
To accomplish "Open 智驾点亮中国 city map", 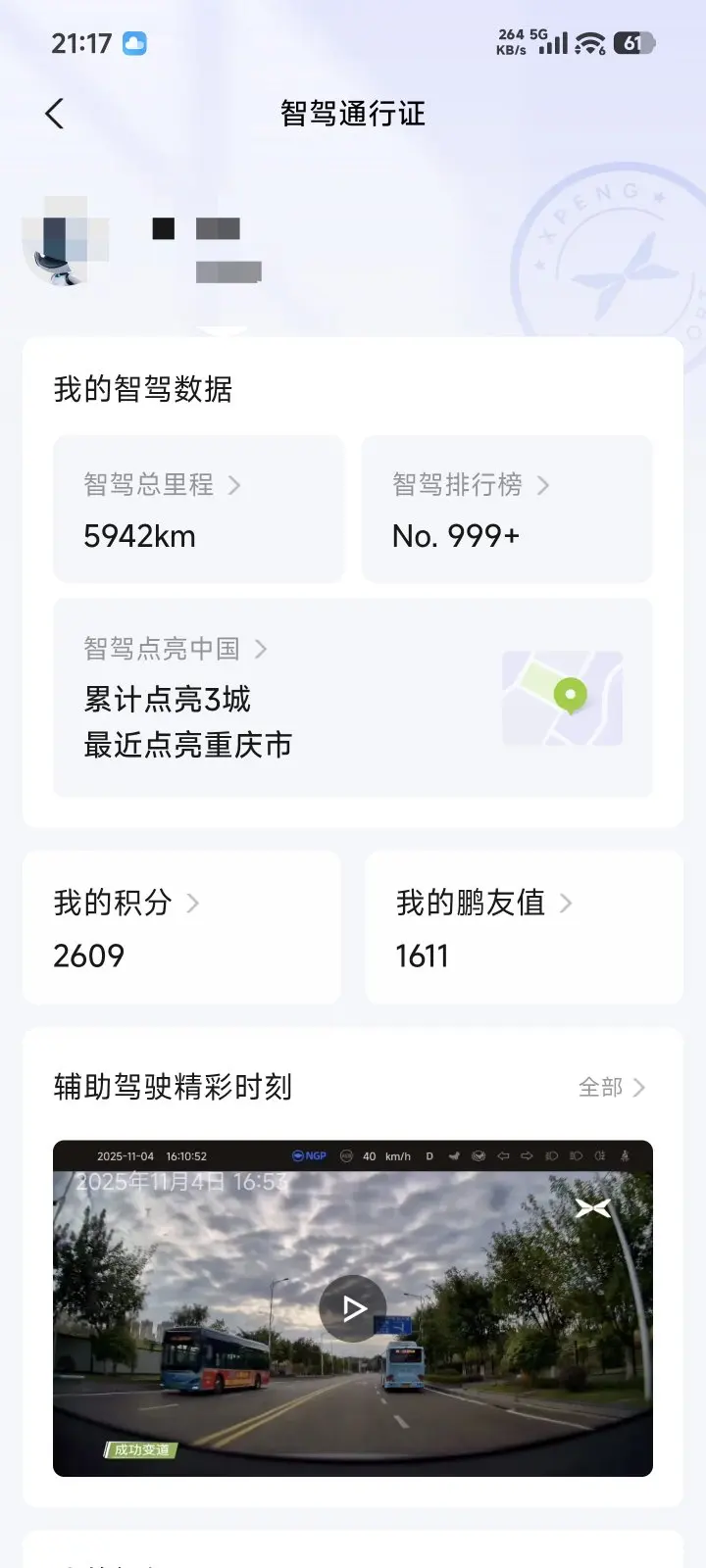I will [352, 698].
